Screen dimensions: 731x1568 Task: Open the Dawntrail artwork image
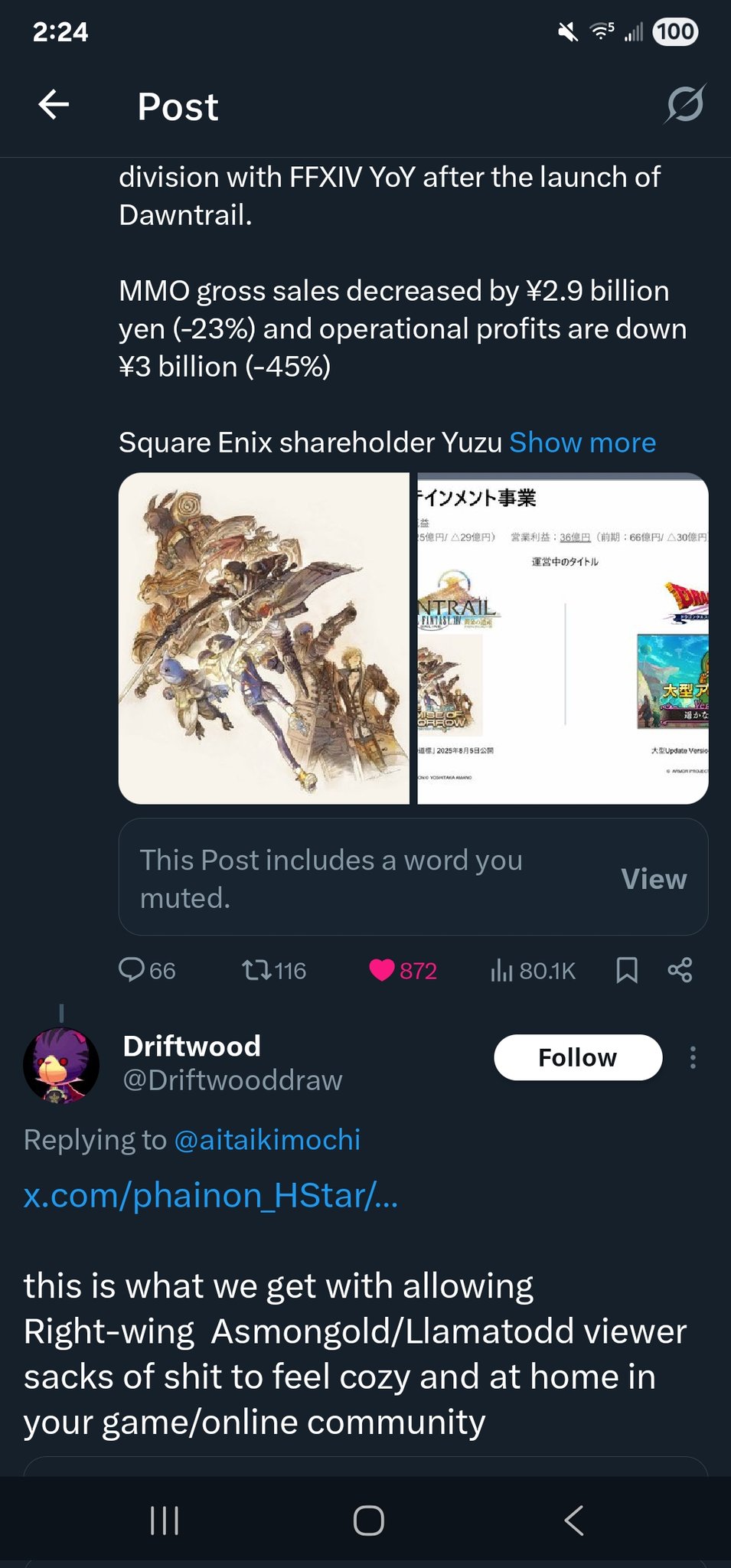point(264,638)
